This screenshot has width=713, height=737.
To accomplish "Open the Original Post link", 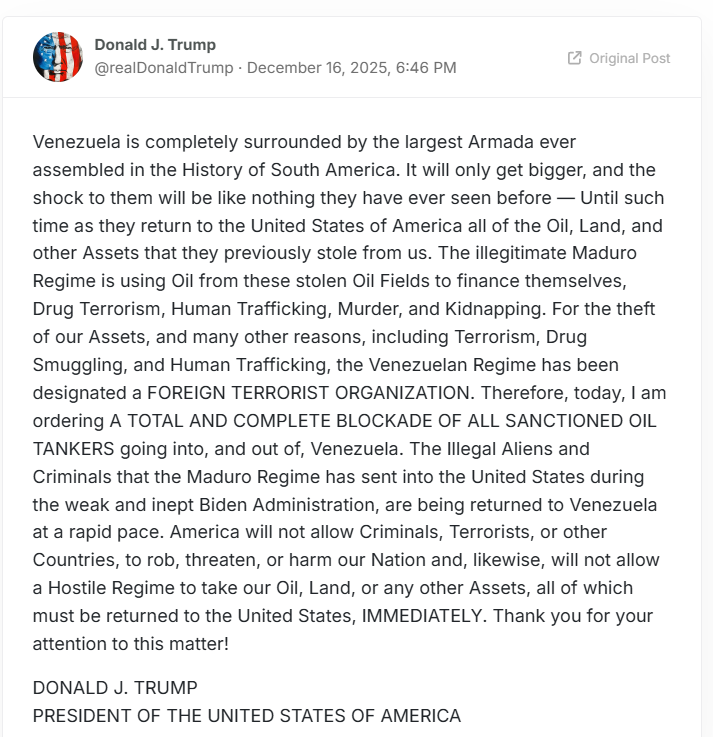I will (x=619, y=58).
